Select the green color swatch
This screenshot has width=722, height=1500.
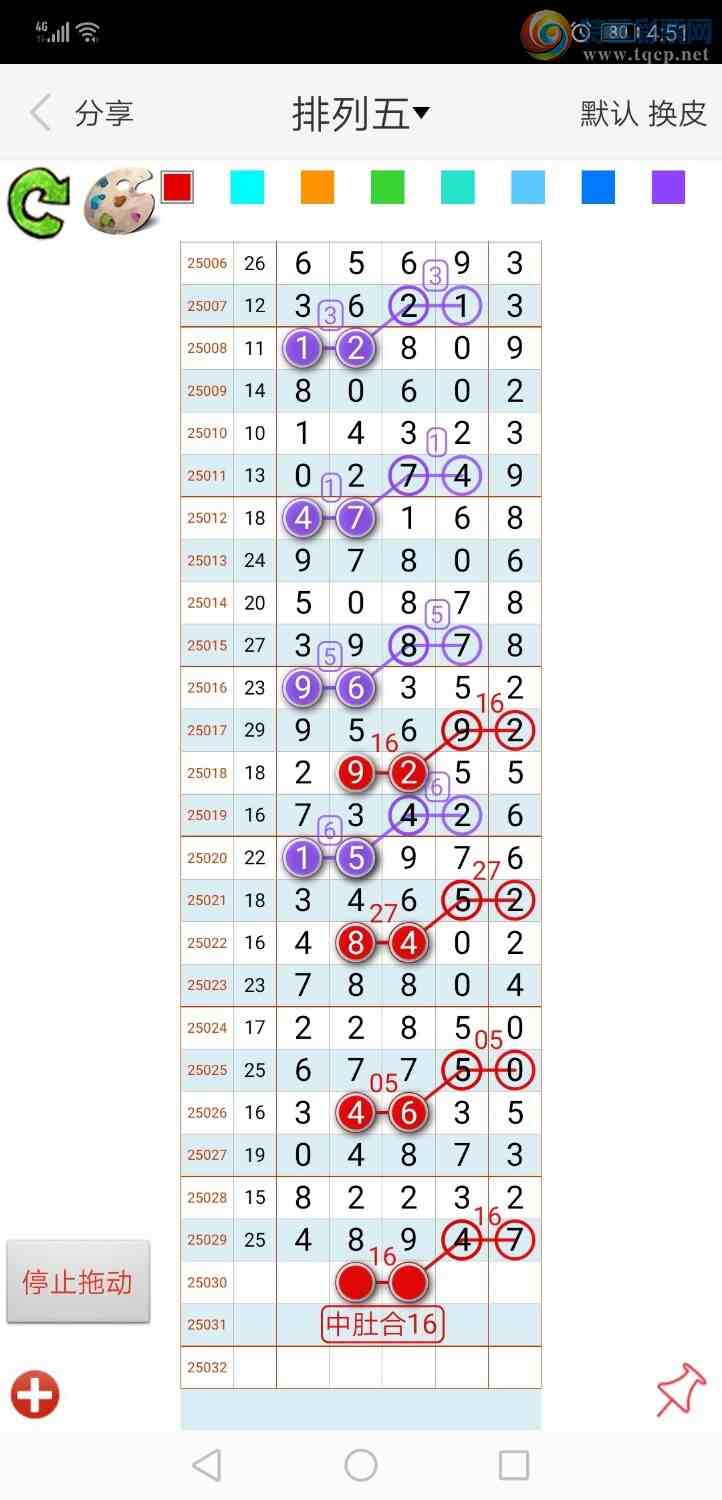387,187
